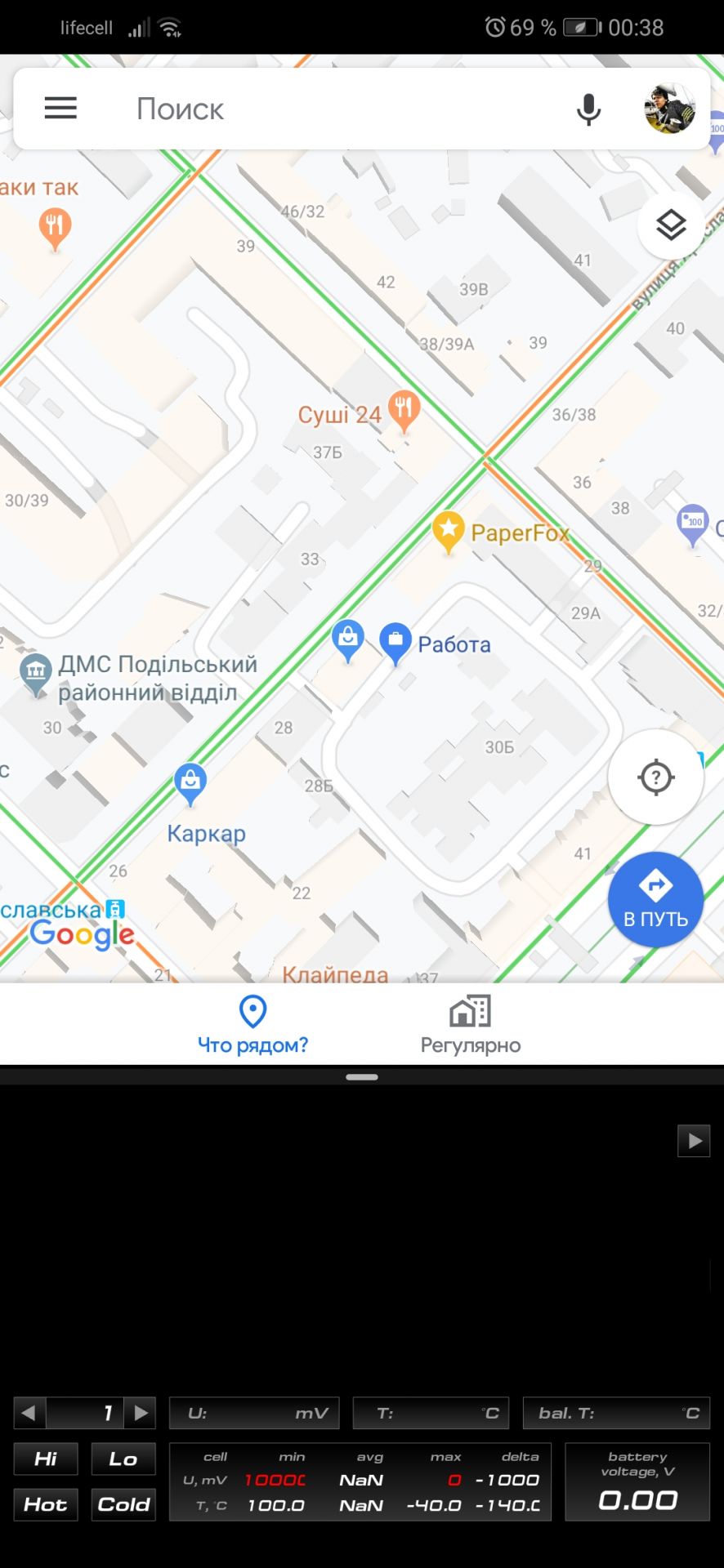Tap the play arrow in bottom panel

point(694,1141)
